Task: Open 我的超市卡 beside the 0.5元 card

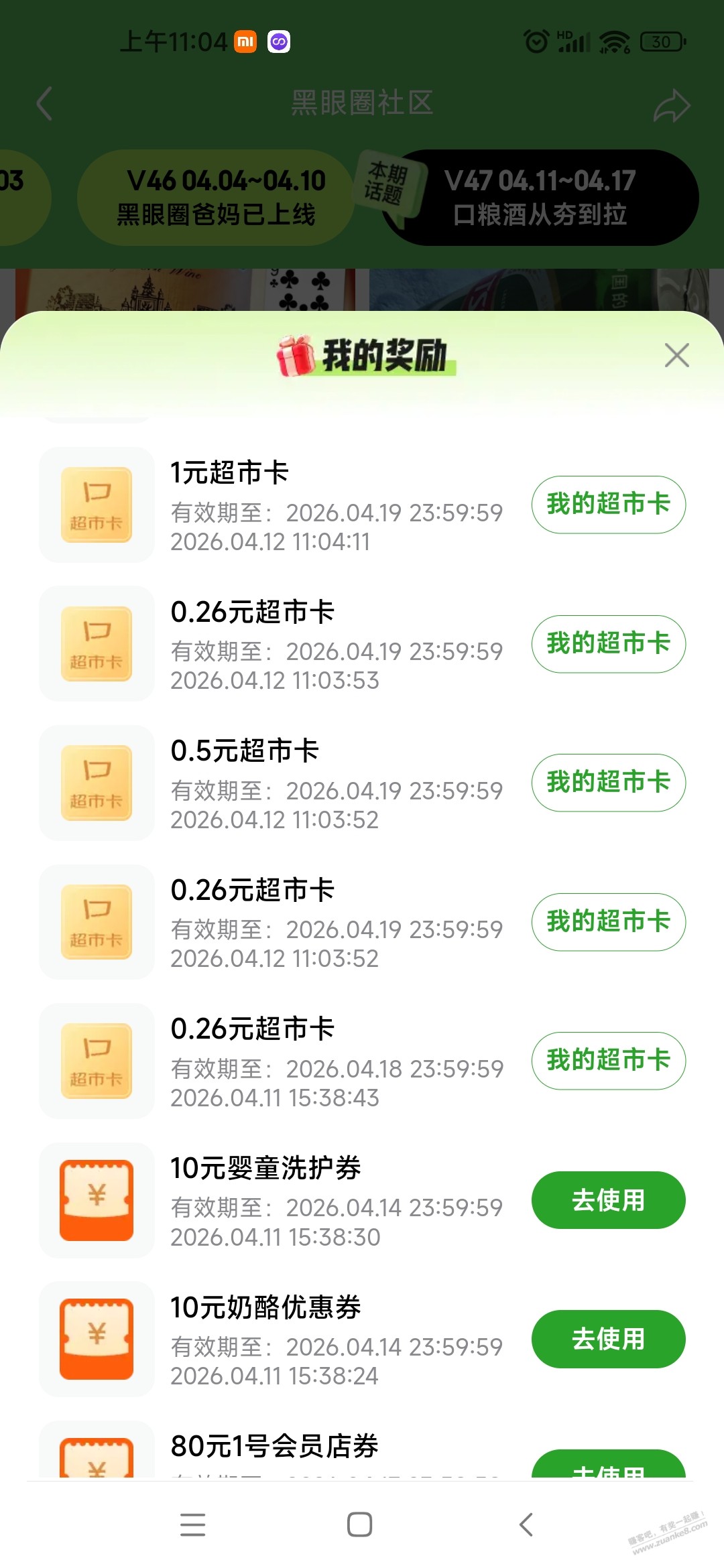Action: click(x=607, y=783)
